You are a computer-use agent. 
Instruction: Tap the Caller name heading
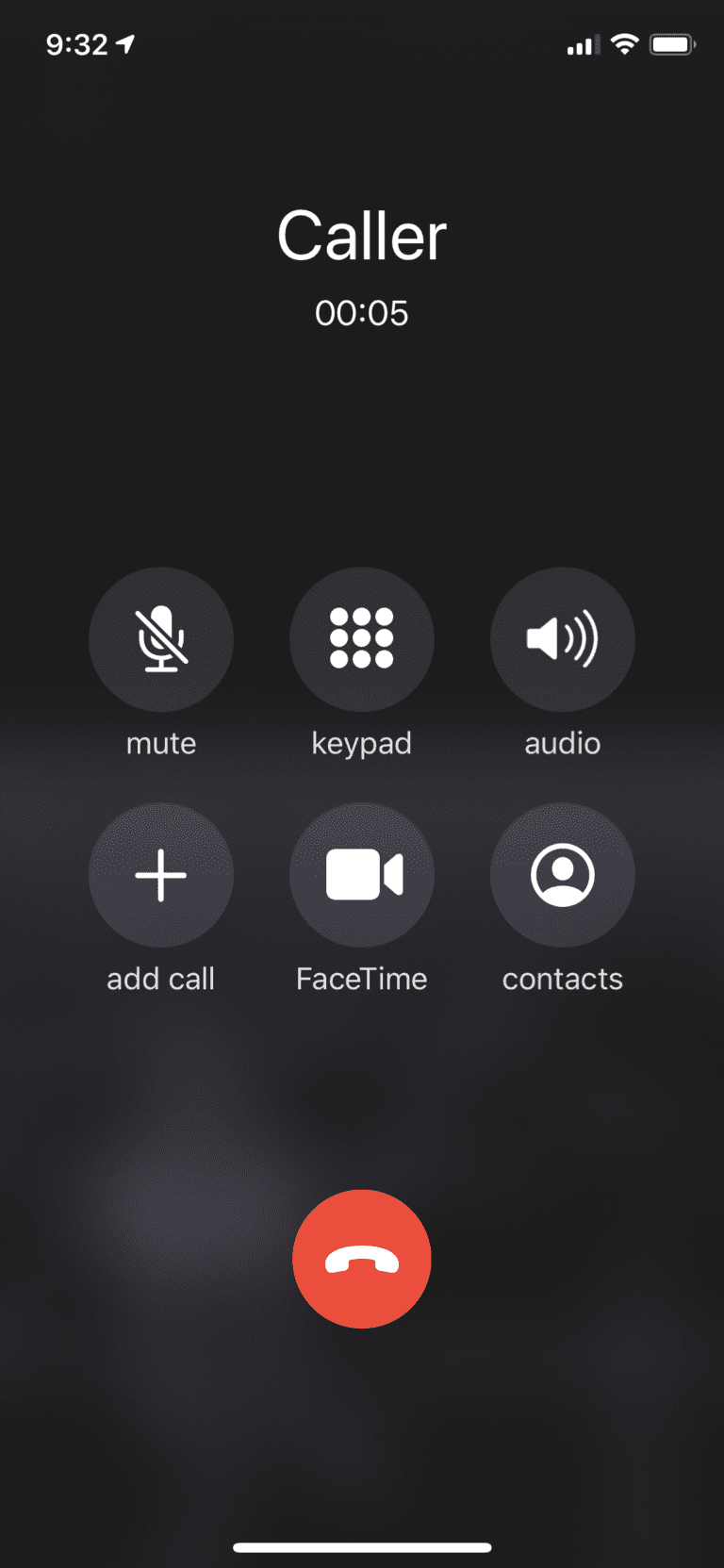pyautogui.click(x=362, y=236)
